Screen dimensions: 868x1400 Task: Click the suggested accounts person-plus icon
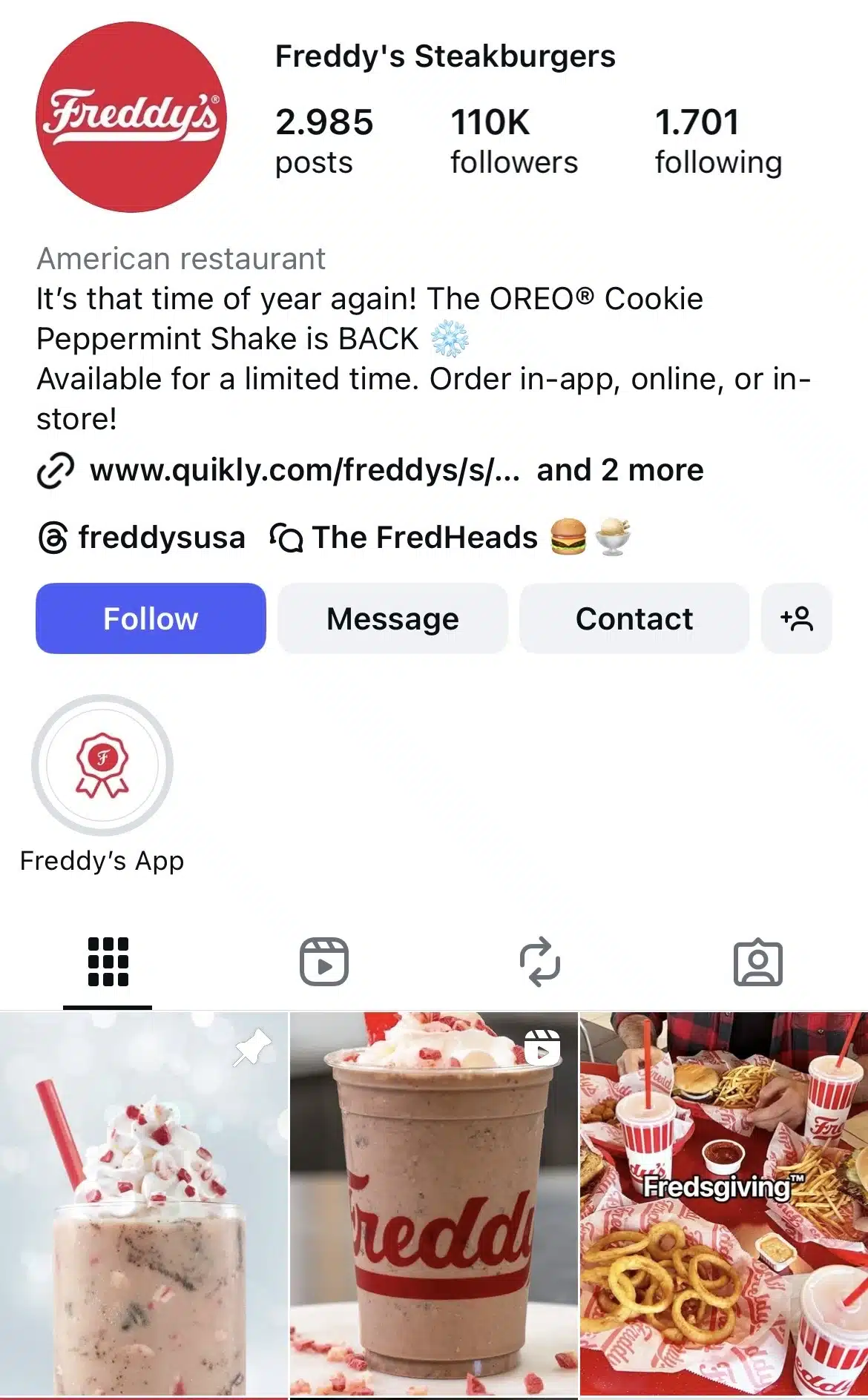click(x=796, y=618)
